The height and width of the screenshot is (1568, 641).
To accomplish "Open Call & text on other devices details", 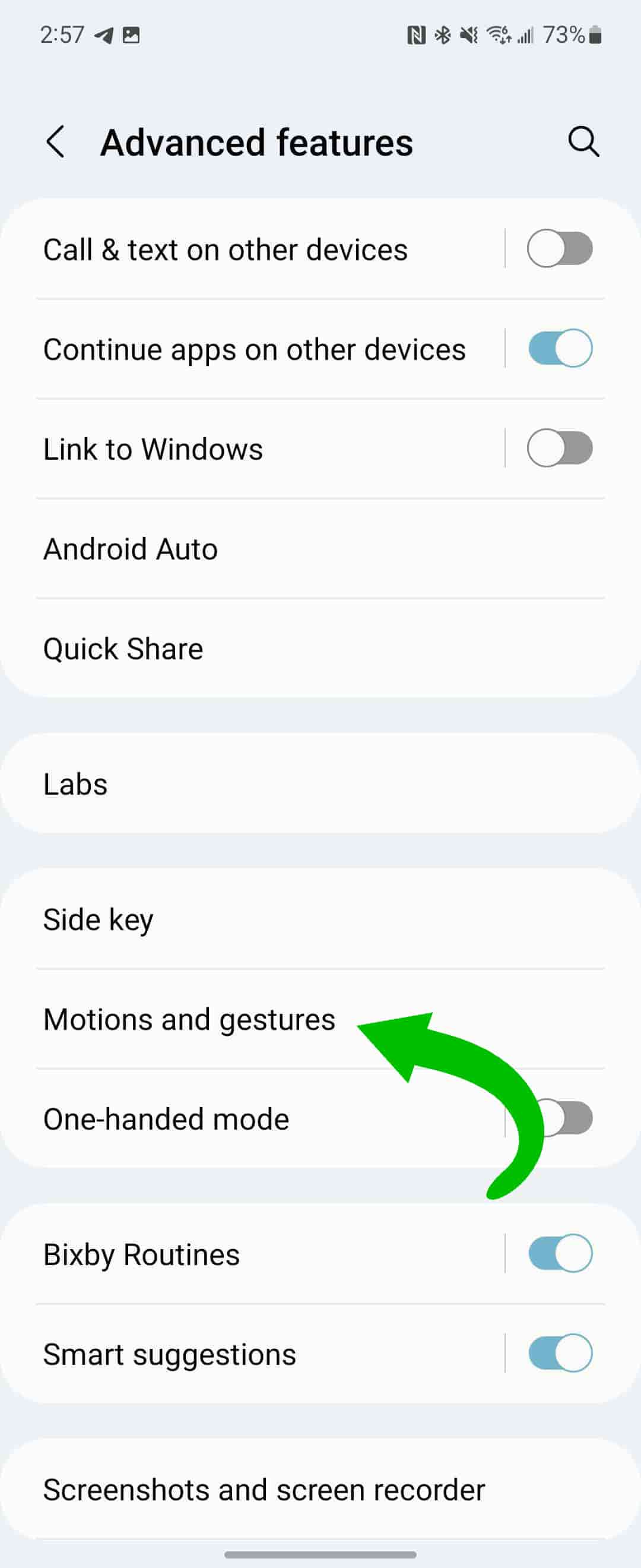I will [225, 249].
